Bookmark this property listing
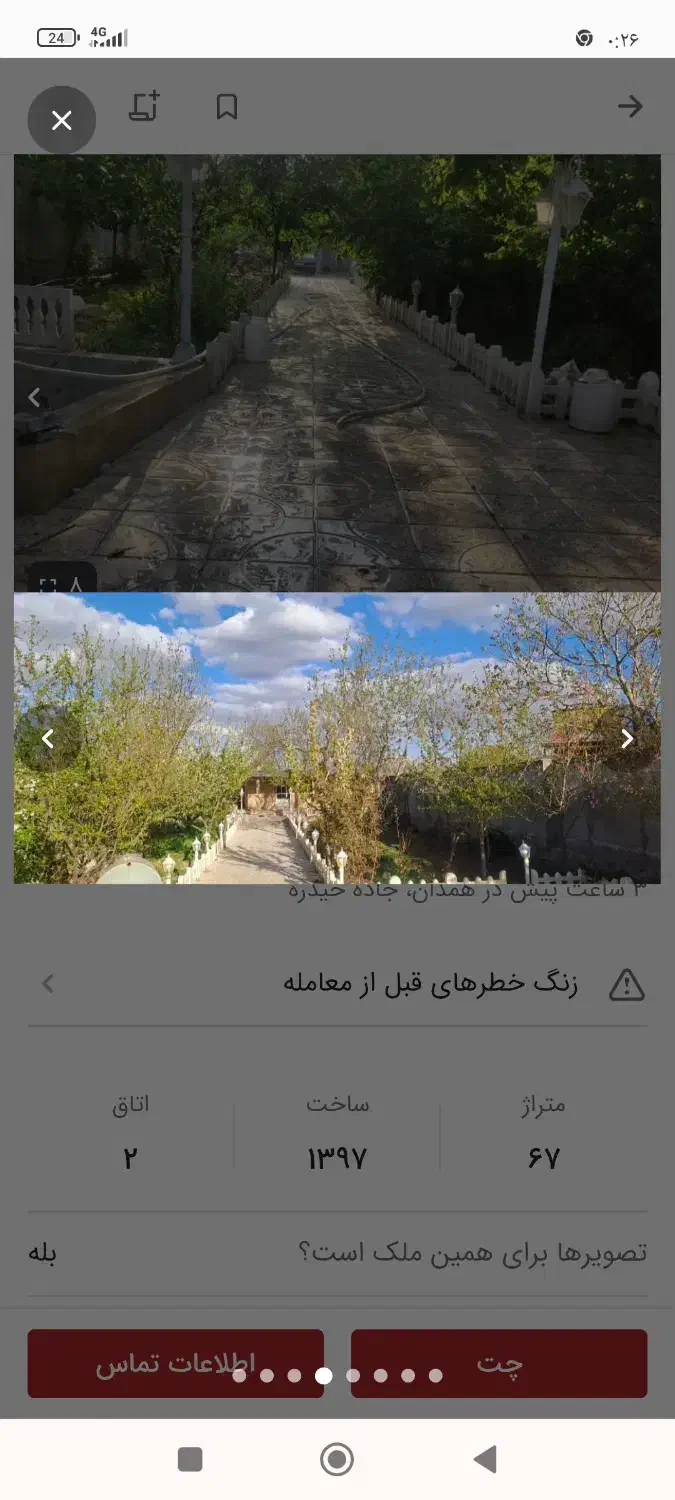Image resolution: width=675 pixels, height=1500 pixels. tap(227, 107)
